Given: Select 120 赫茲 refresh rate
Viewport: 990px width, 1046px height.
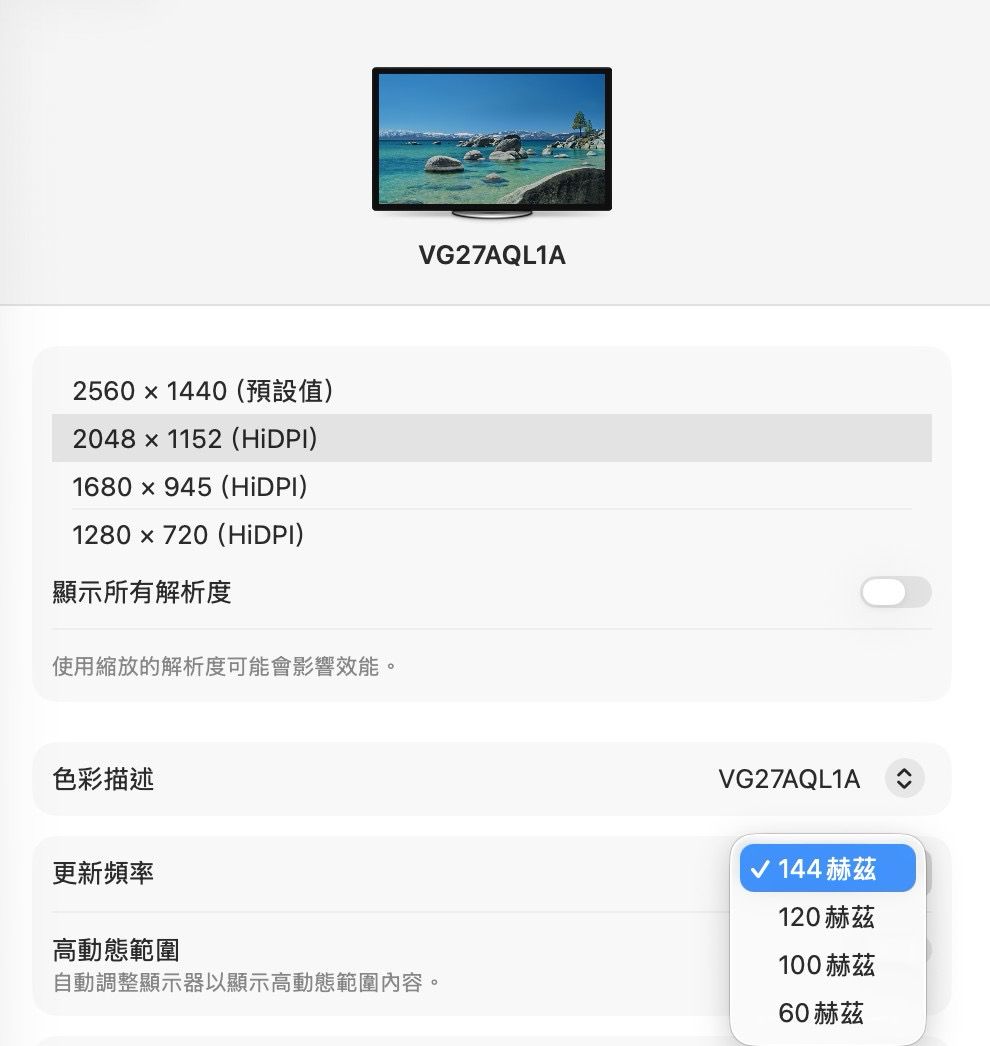Looking at the screenshot, I should 827,917.
